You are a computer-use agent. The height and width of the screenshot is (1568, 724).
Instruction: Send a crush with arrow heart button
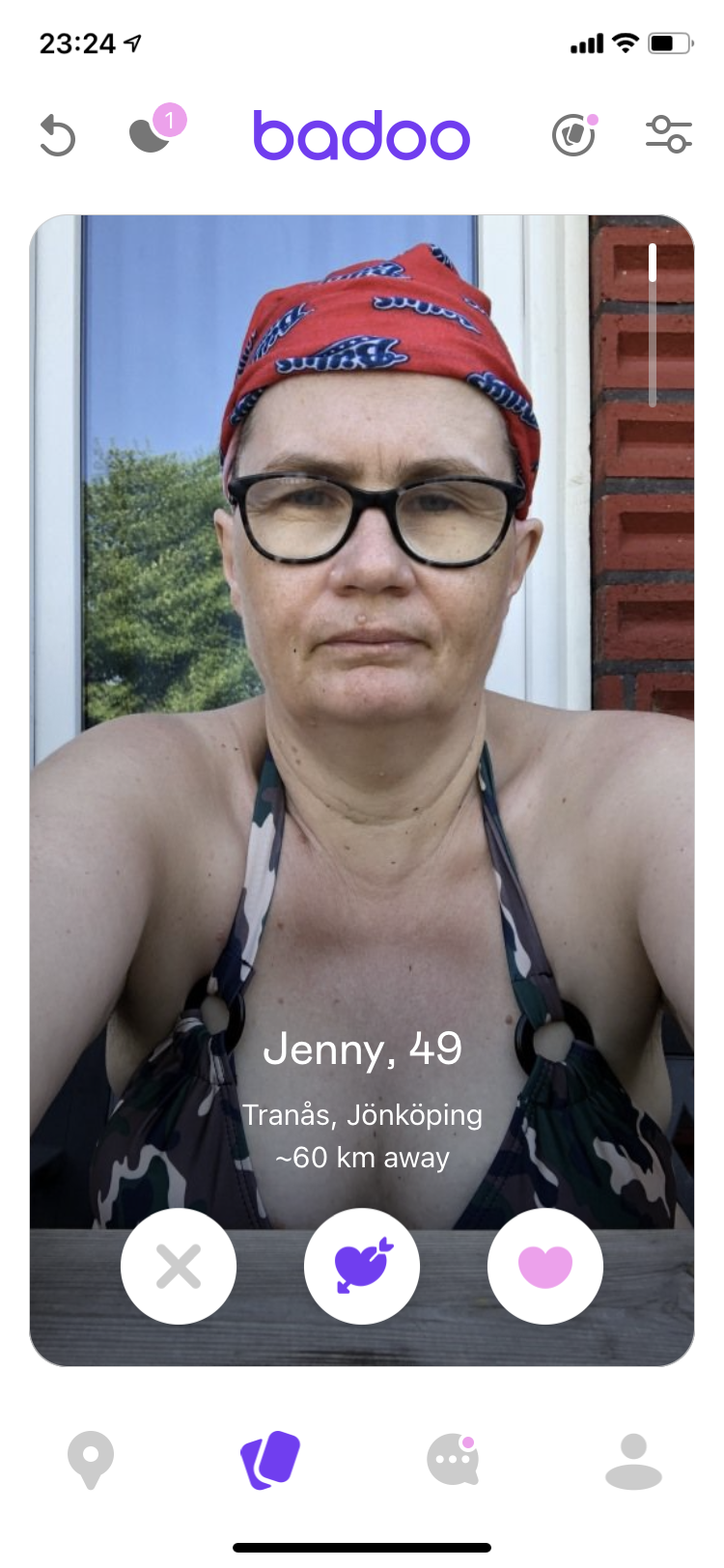pyautogui.click(x=362, y=1266)
